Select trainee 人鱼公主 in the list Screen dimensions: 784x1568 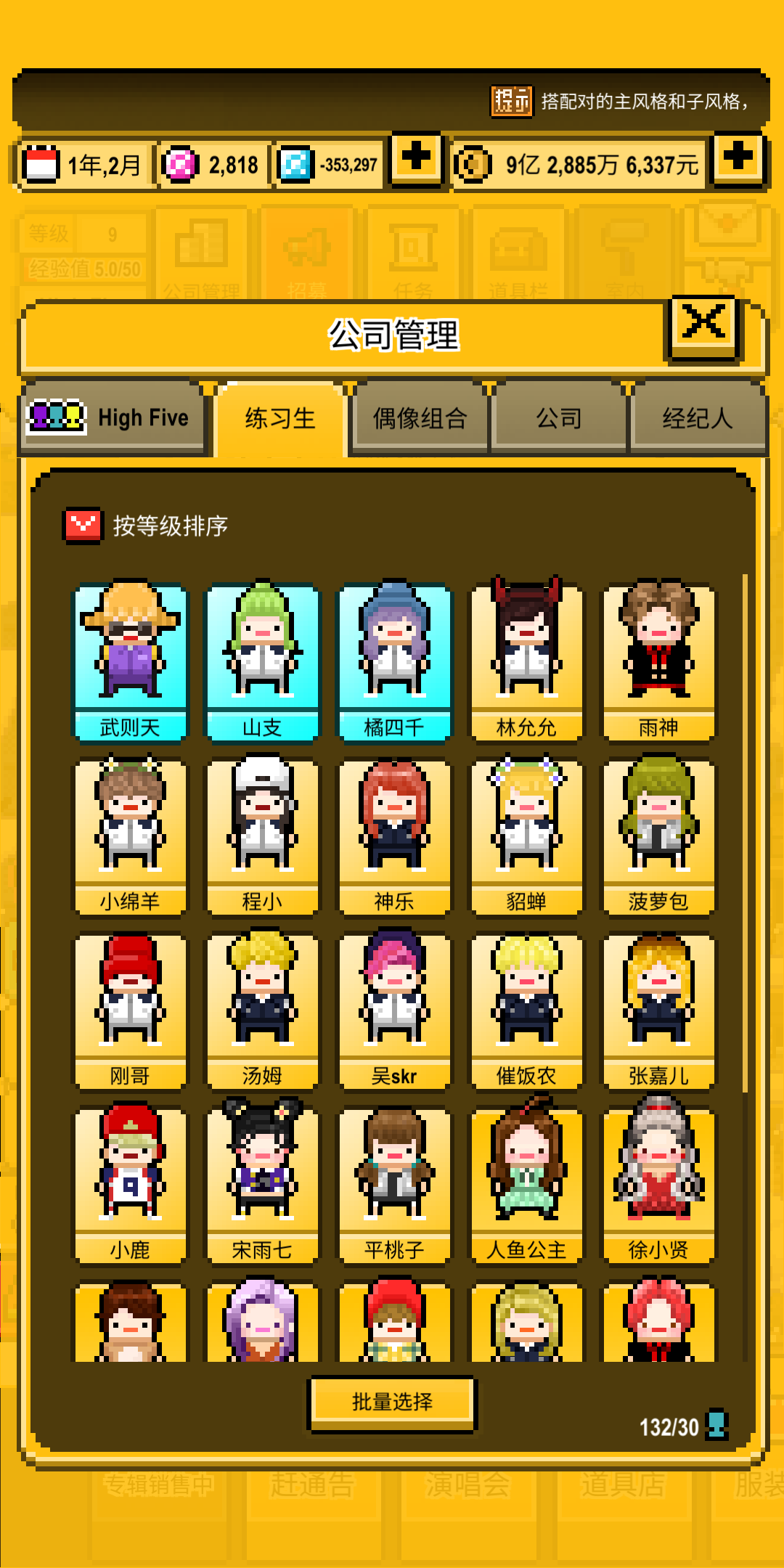pyautogui.click(x=526, y=1183)
